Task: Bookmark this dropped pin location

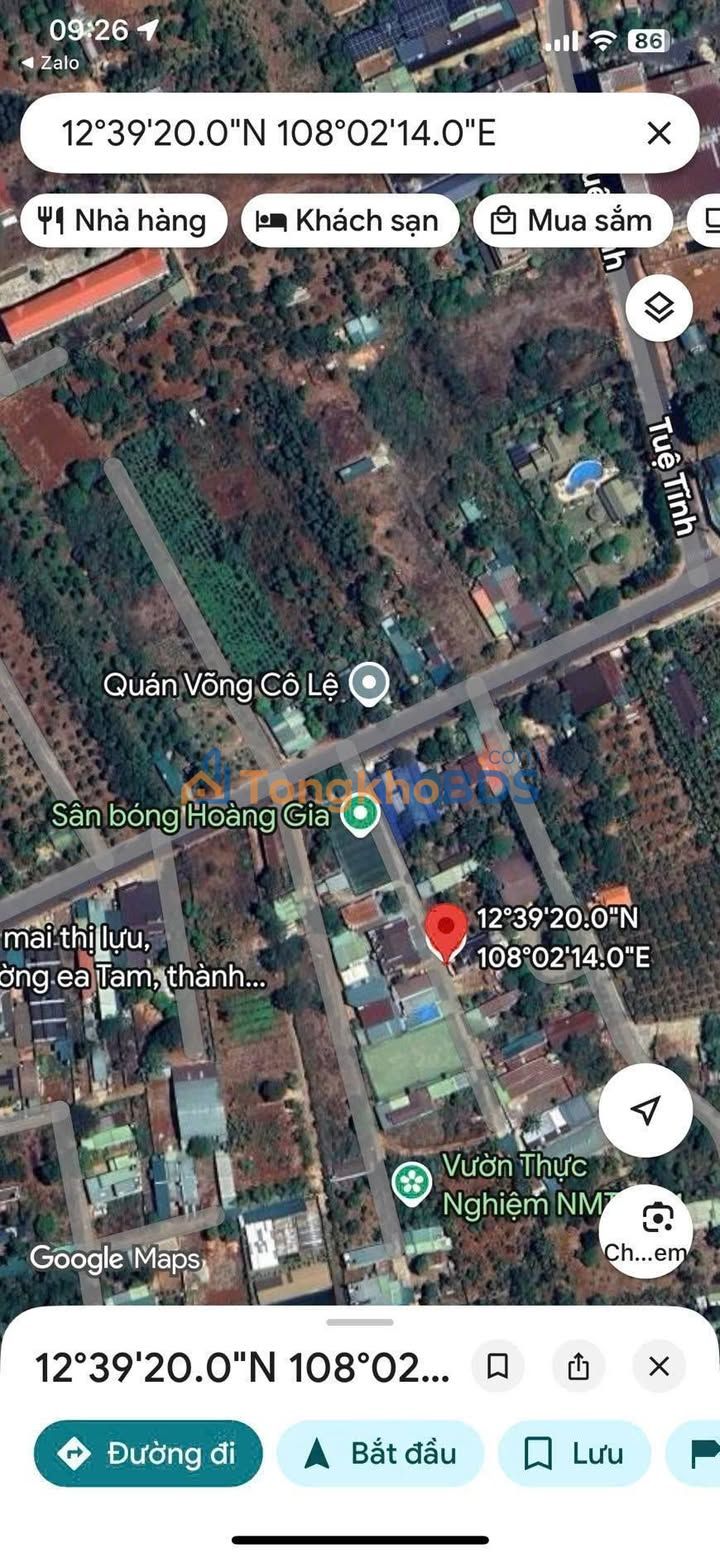Action: coord(497,1366)
